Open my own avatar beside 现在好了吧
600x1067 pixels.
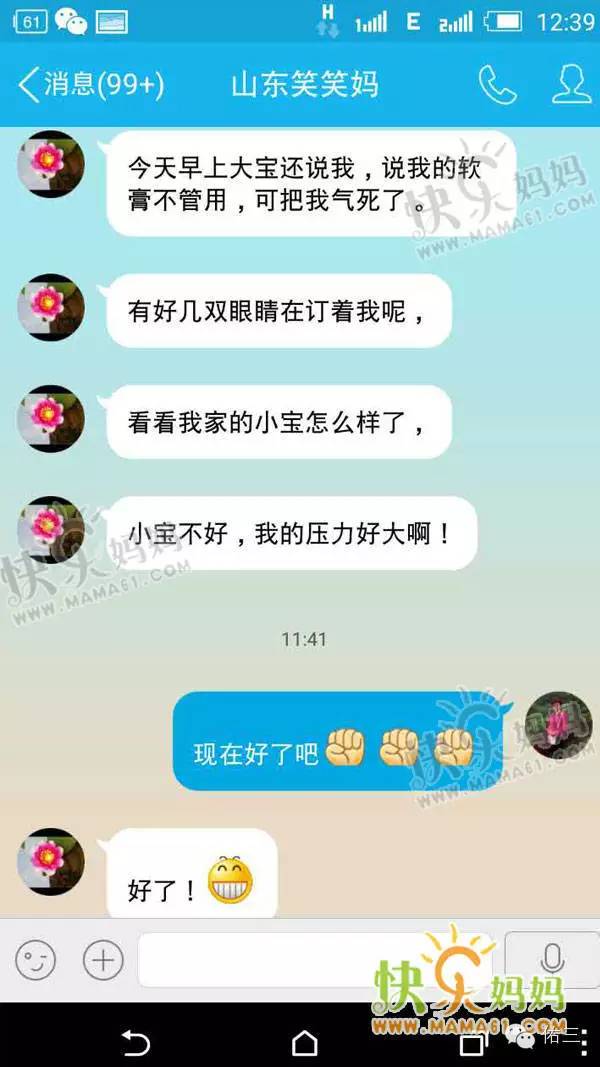(x=558, y=723)
